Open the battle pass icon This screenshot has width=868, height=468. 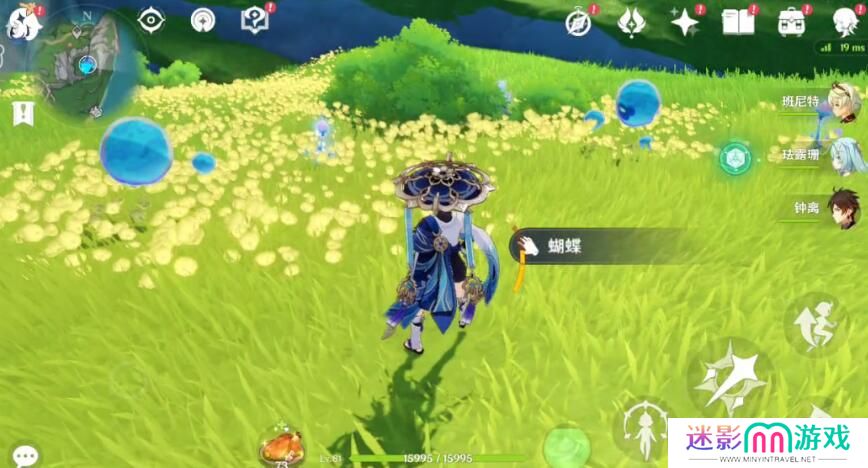[631, 21]
